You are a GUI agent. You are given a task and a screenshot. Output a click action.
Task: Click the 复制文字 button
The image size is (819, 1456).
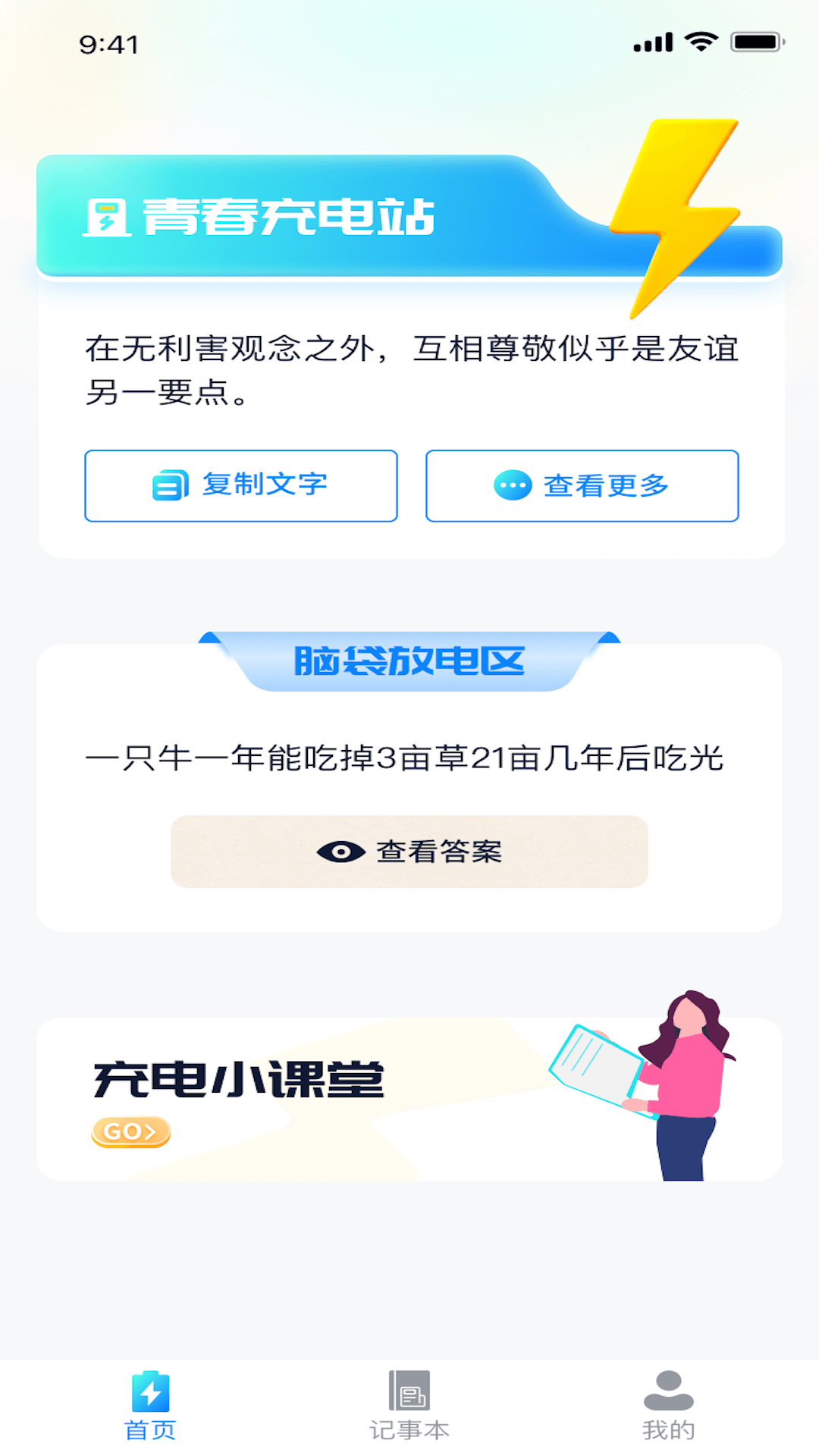(241, 486)
